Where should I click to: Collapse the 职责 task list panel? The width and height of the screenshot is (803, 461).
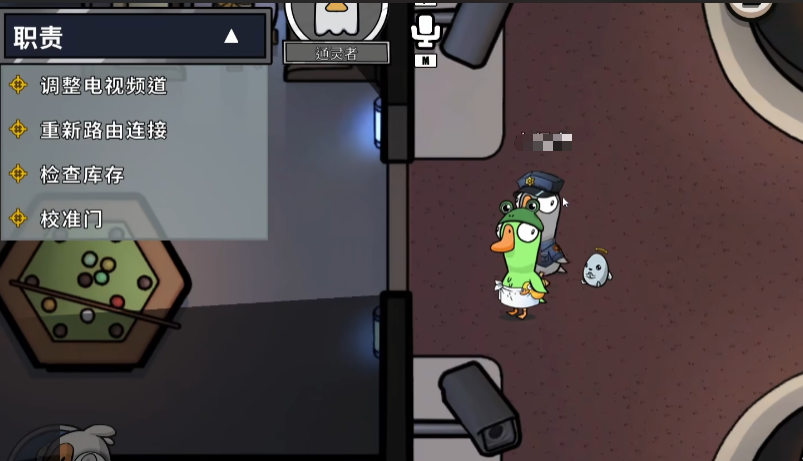(x=231, y=37)
